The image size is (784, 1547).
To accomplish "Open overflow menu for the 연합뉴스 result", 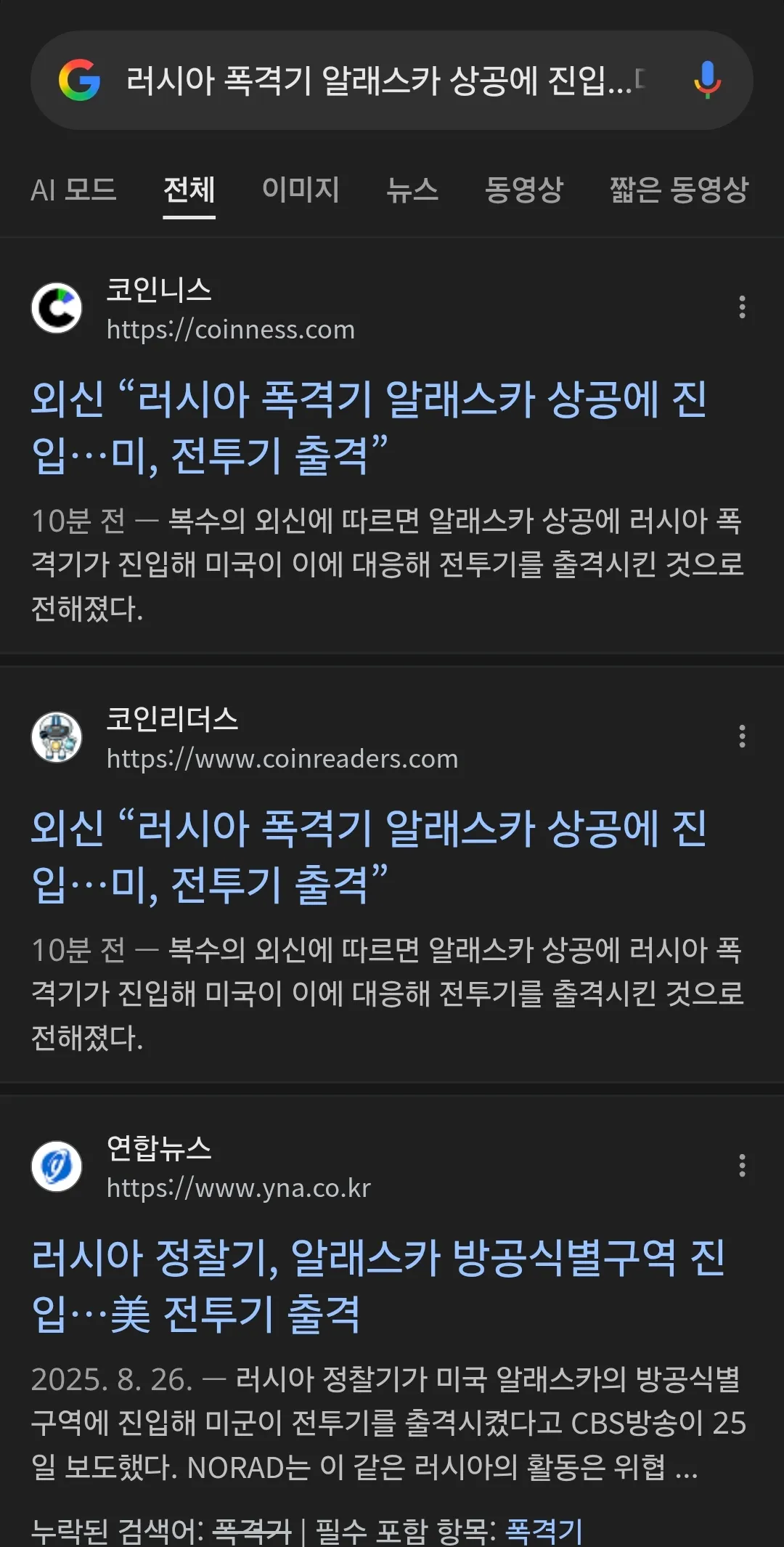I will click(742, 1166).
